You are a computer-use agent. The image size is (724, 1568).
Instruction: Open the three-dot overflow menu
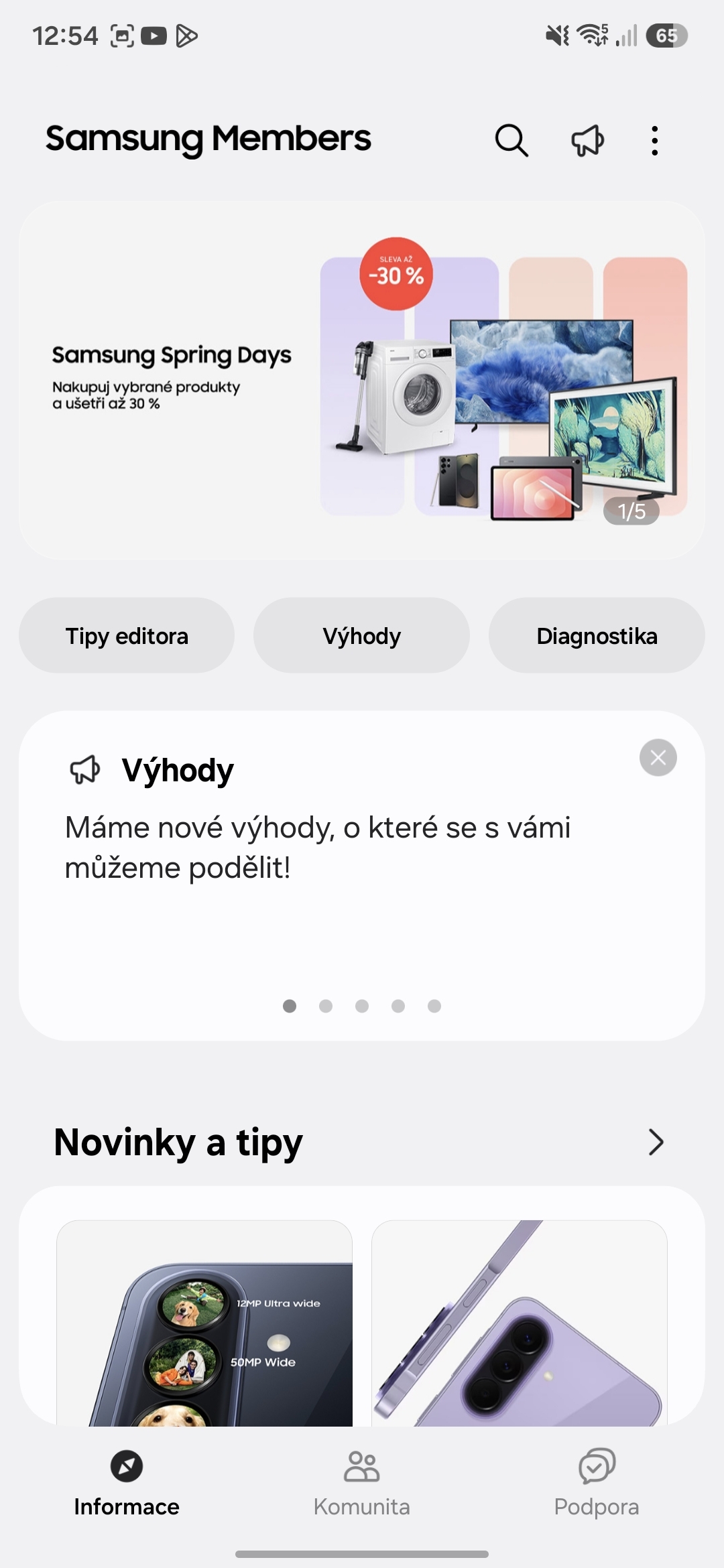(654, 141)
